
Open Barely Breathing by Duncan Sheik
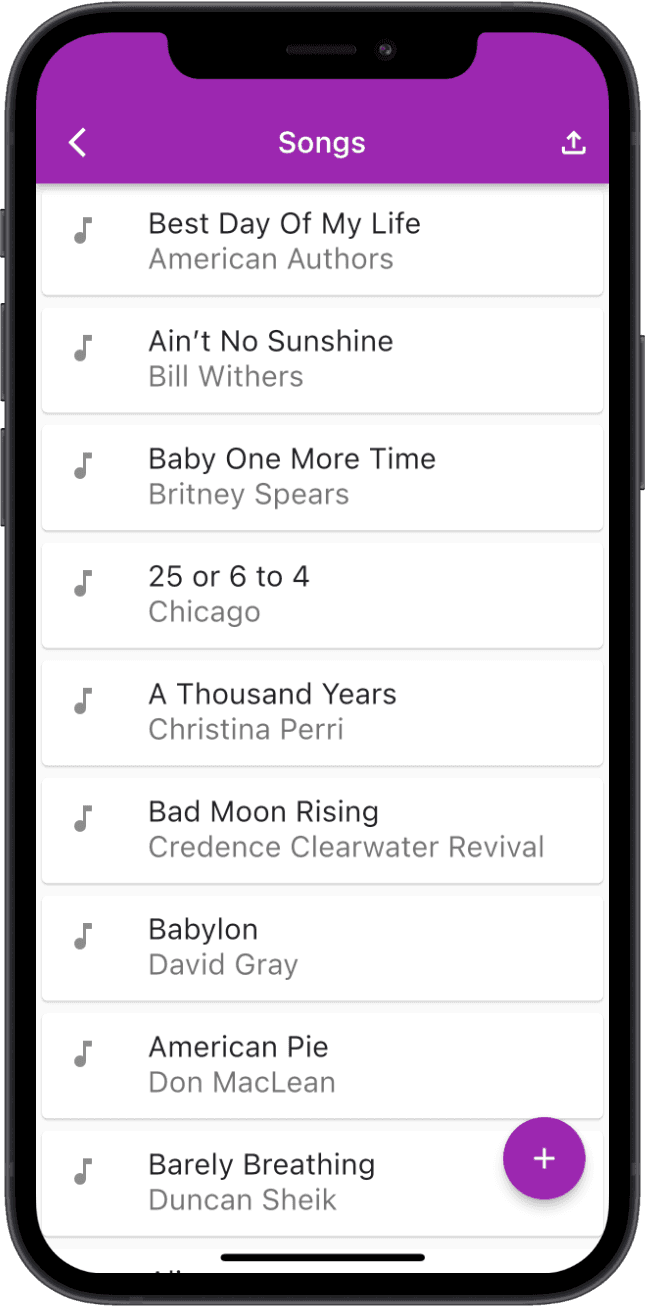coord(300,1182)
